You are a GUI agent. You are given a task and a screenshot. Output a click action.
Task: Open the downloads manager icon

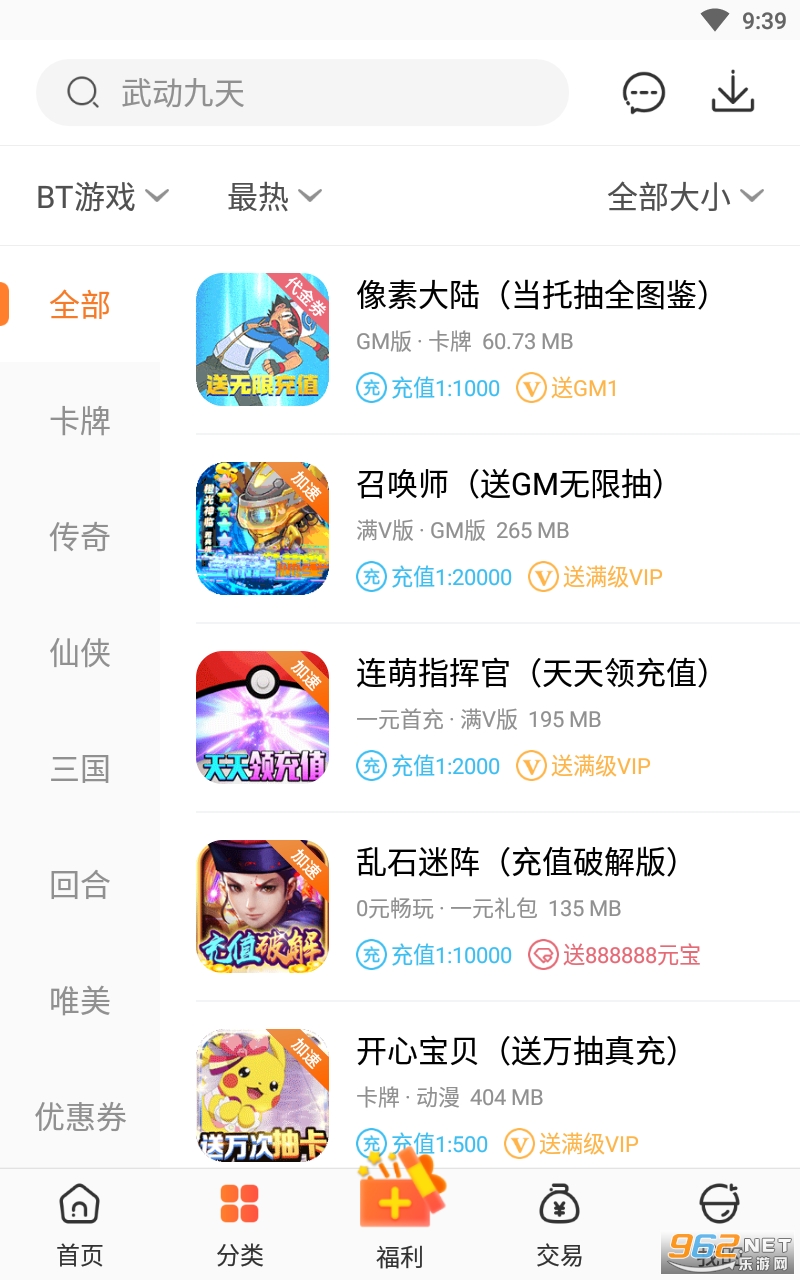733,93
